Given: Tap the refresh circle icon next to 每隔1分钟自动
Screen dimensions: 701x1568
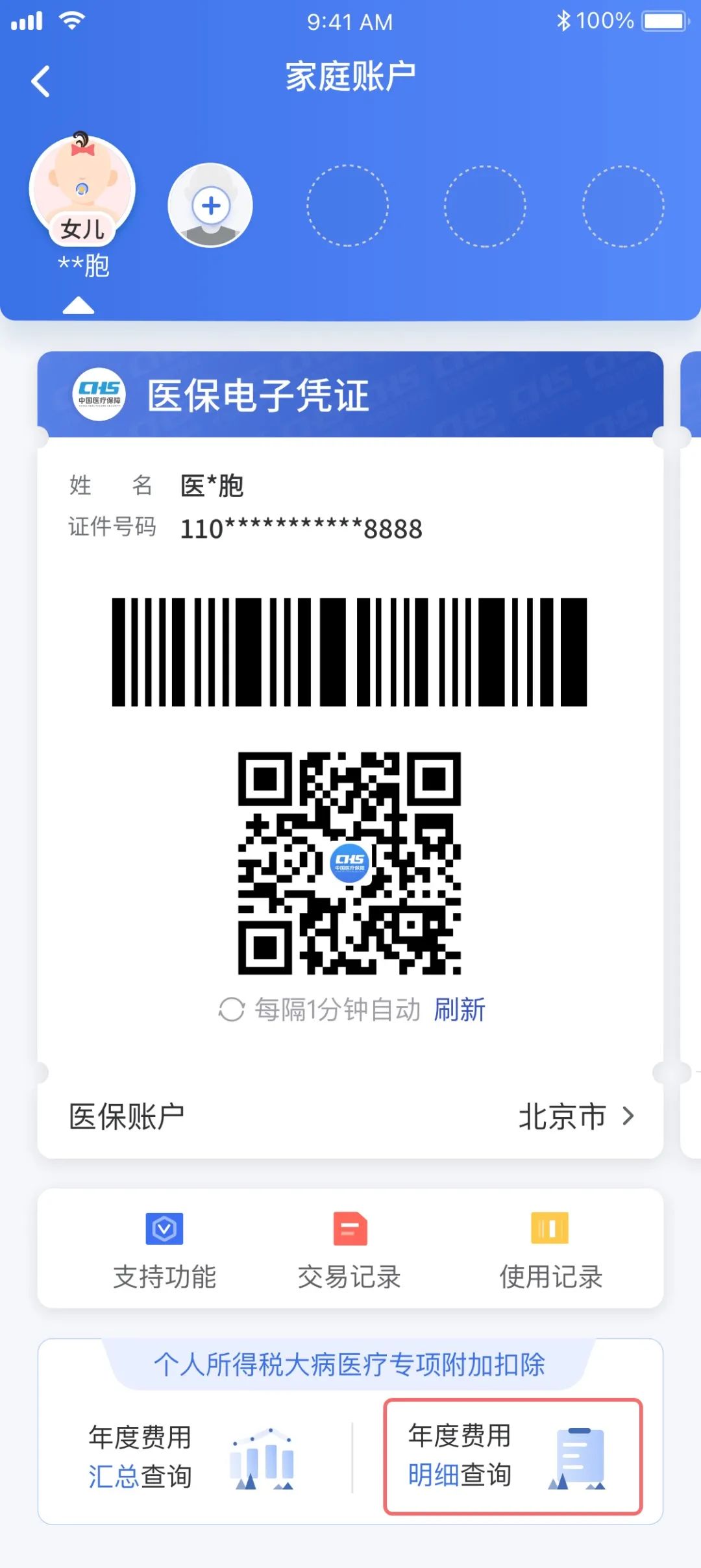Looking at the screenshot, I should point(230,1010).
